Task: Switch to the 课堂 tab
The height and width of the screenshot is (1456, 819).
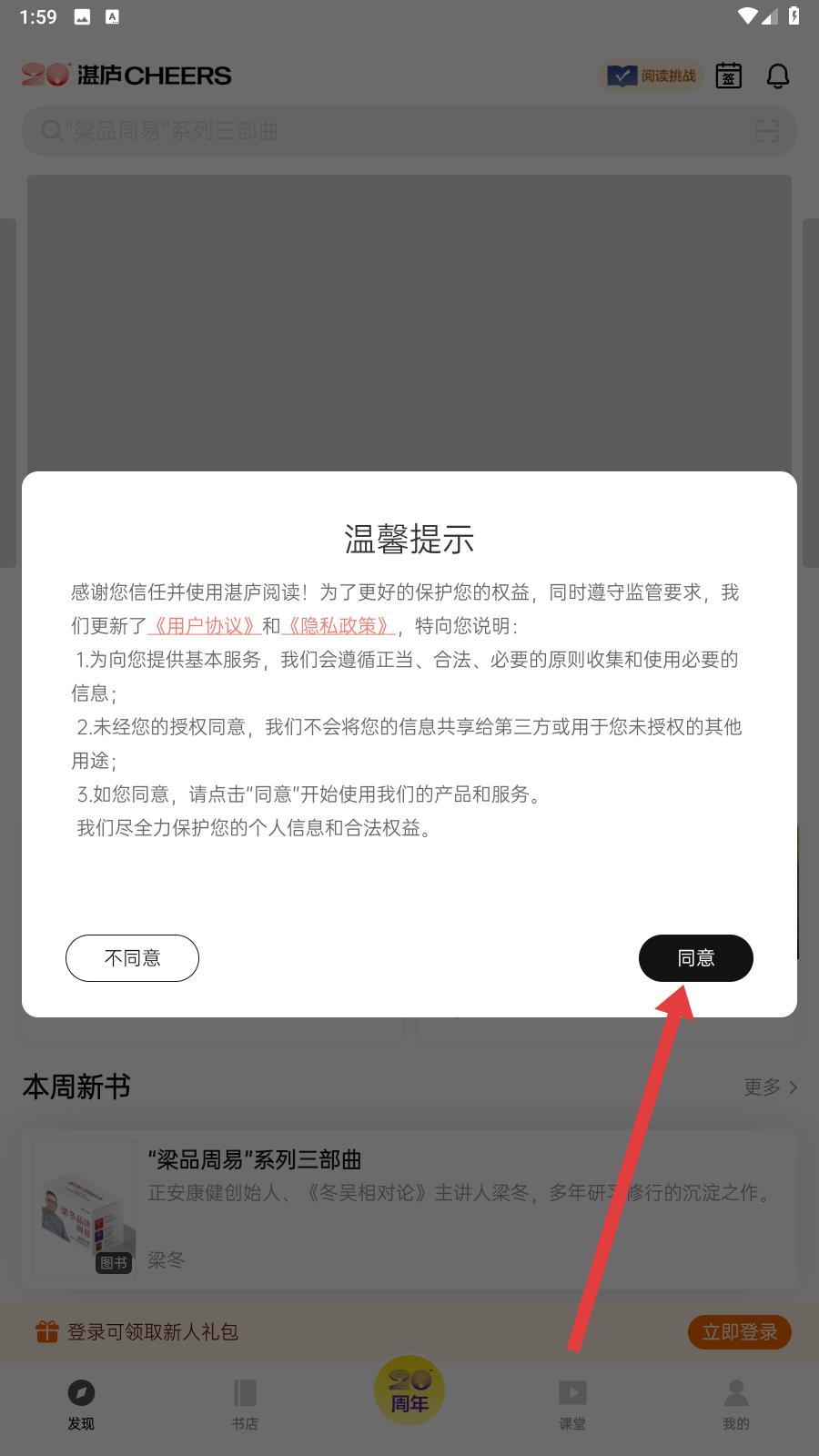Action: click(572, 1404)
